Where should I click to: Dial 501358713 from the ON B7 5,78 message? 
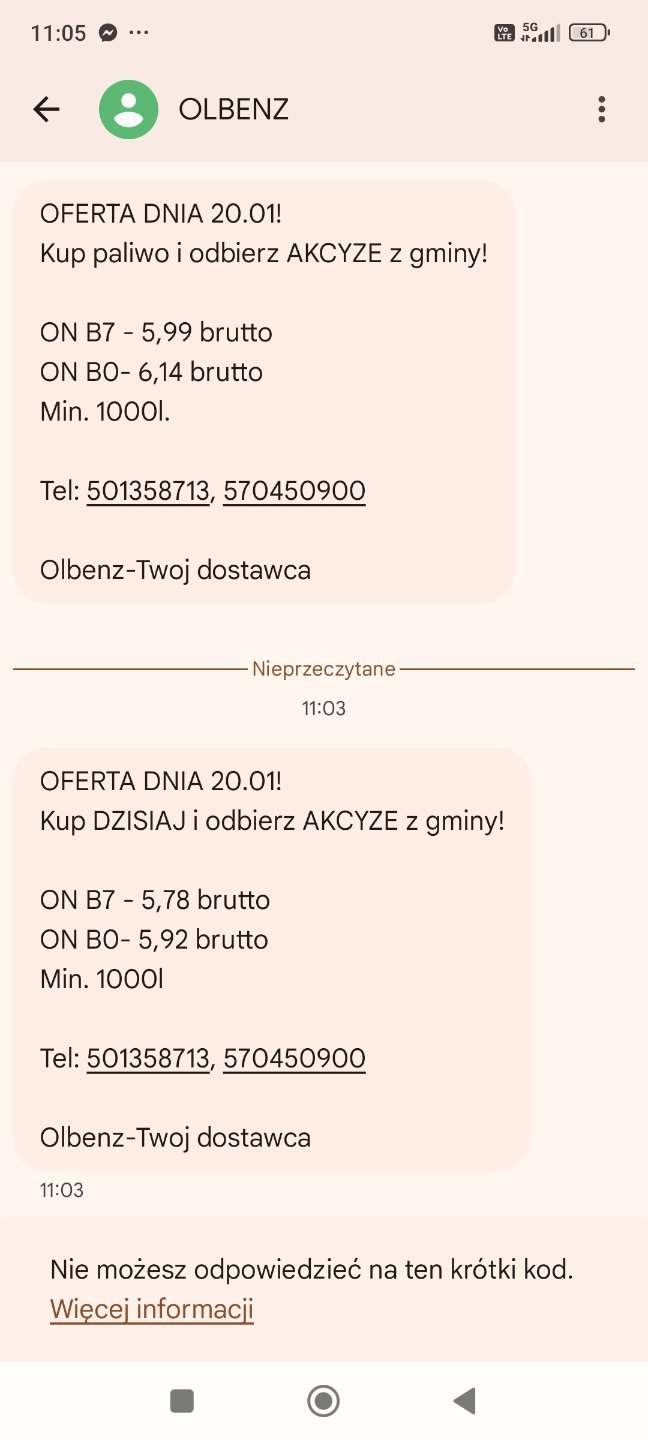(x=148, y=1058)
